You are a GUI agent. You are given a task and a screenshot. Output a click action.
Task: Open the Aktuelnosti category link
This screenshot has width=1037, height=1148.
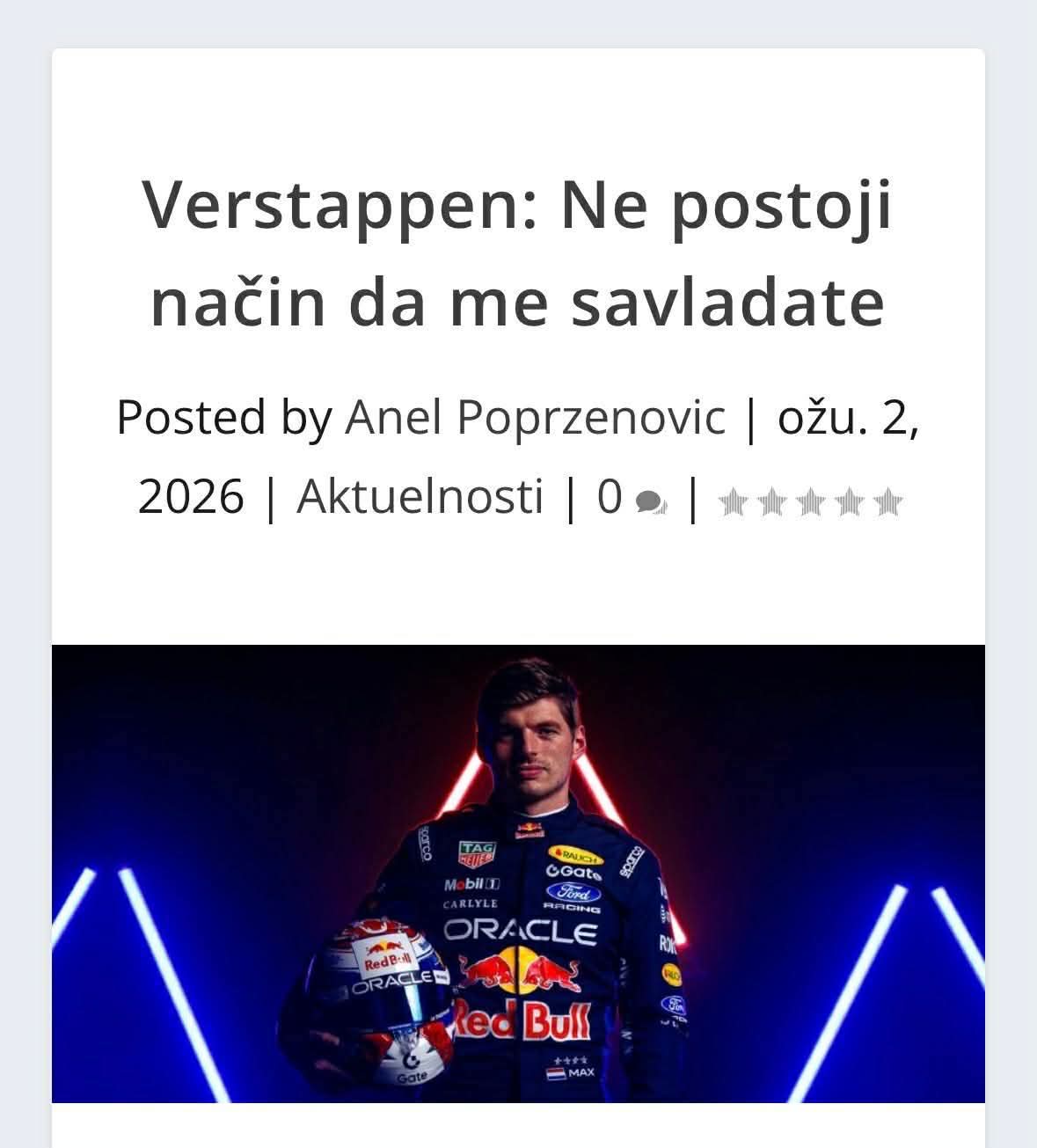pyautogui.click(x=420, y=496)
